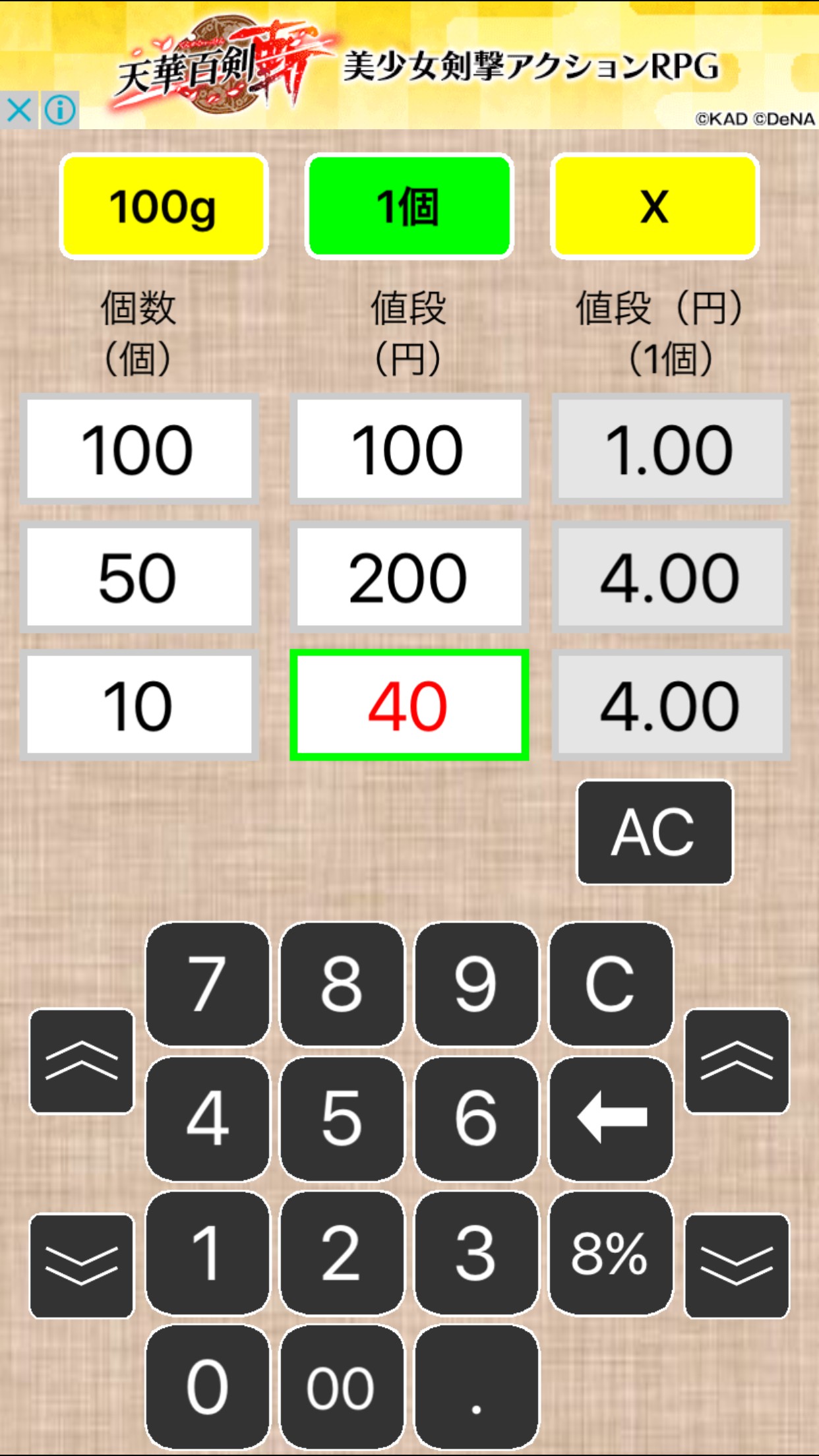Enter digit 7 on the keypad
This screenshot has height=1456, width=819.
(207, 984)
